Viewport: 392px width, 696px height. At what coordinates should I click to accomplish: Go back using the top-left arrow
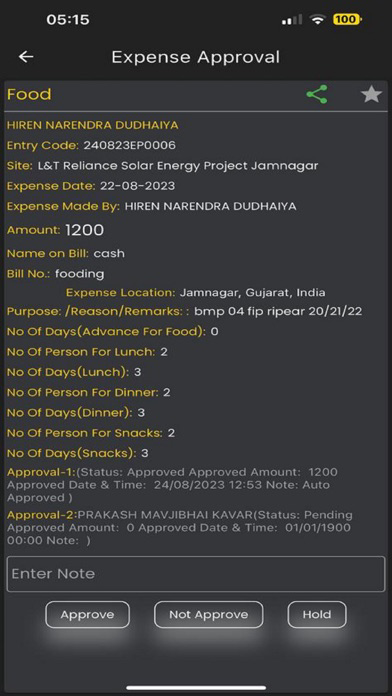(26, 57)
